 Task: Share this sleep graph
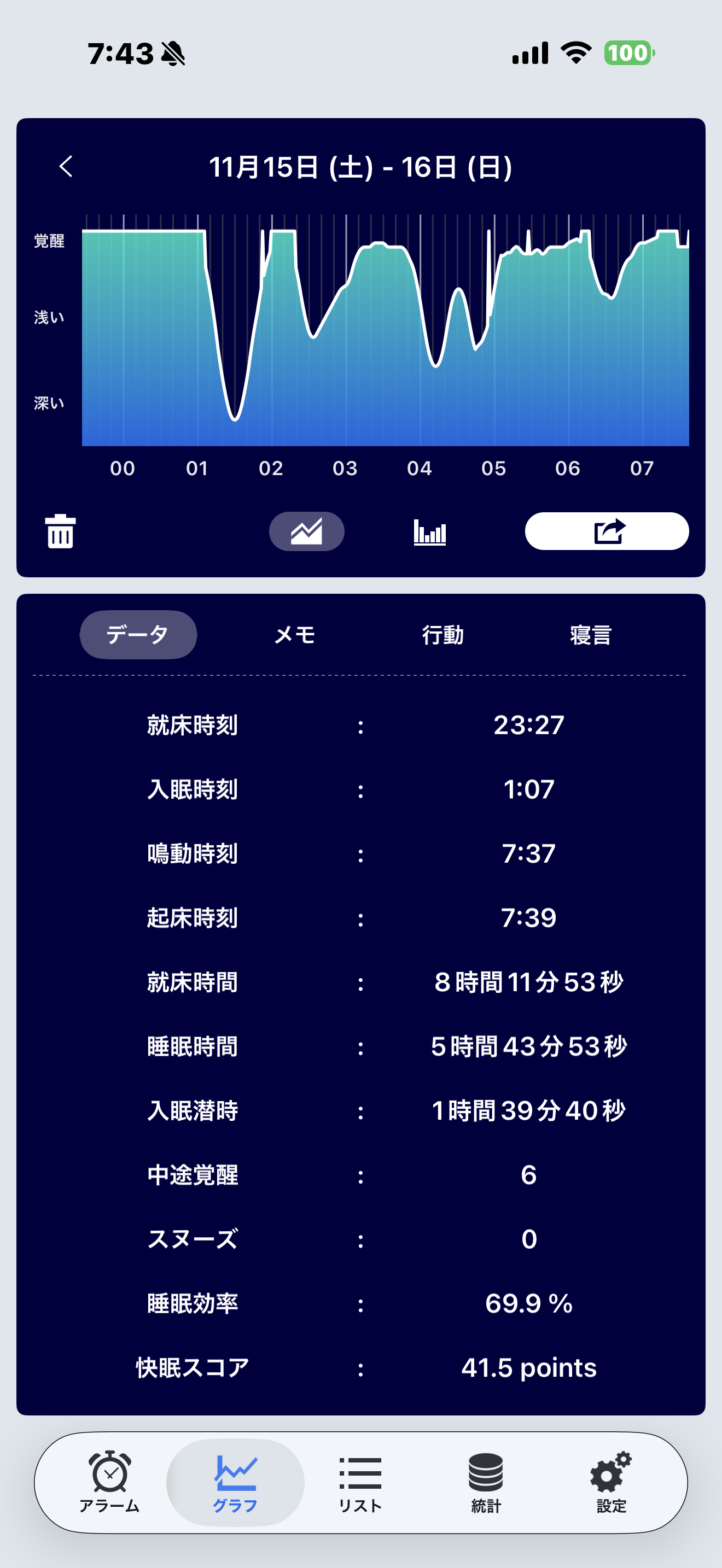pos(607,531)
